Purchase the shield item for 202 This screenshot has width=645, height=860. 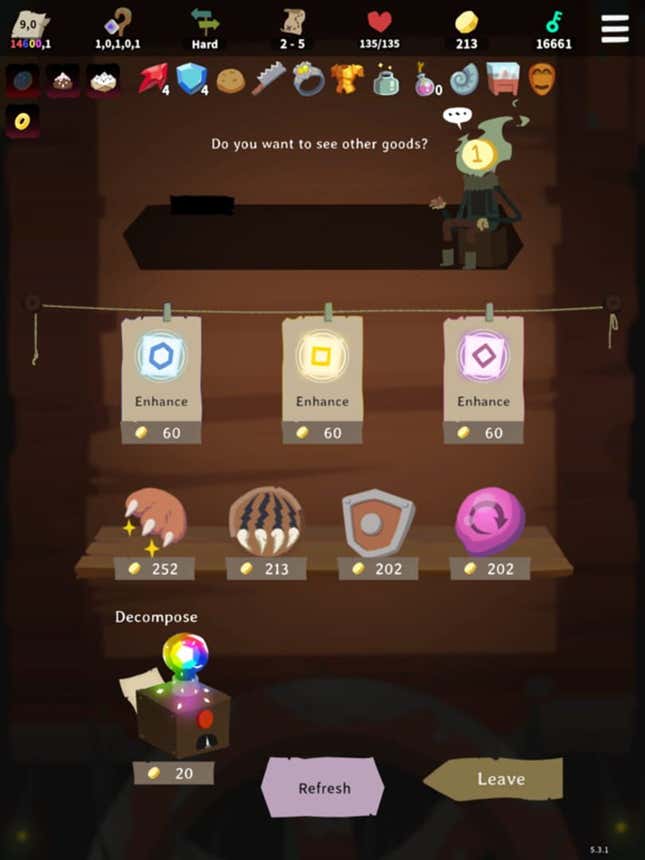(x=378, y=523)
